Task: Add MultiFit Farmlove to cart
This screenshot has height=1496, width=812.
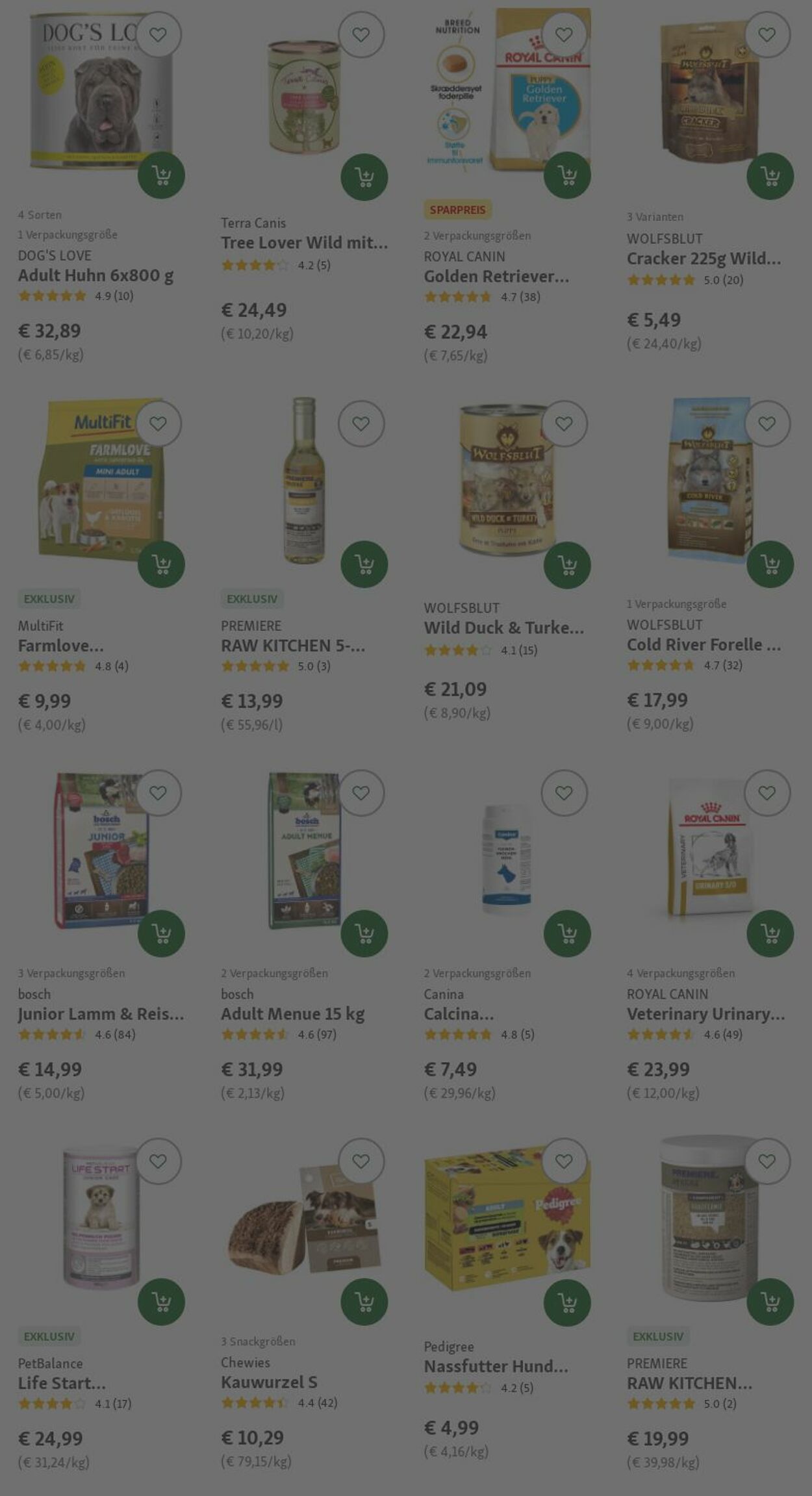Action: 161,564
